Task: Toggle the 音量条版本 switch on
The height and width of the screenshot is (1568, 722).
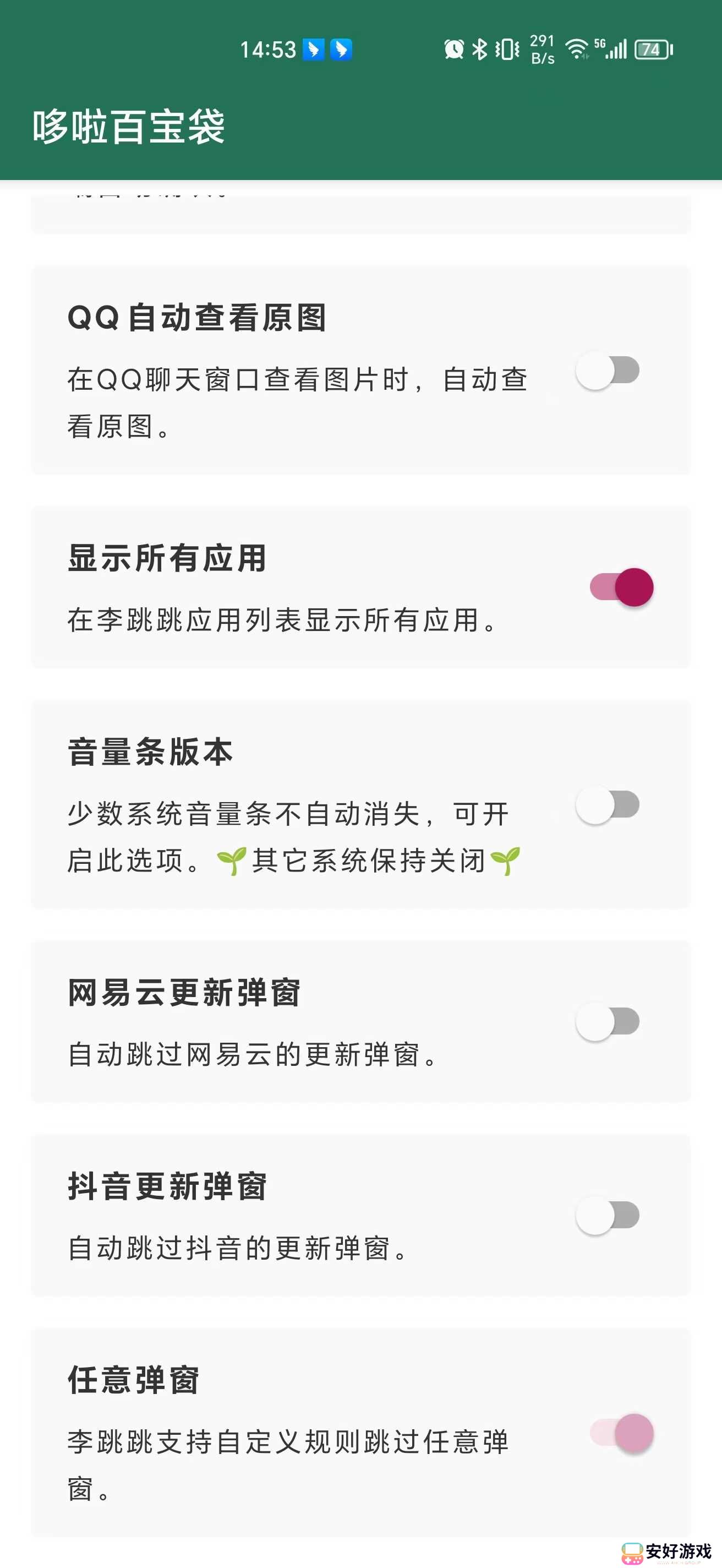Action: (608, 805)
